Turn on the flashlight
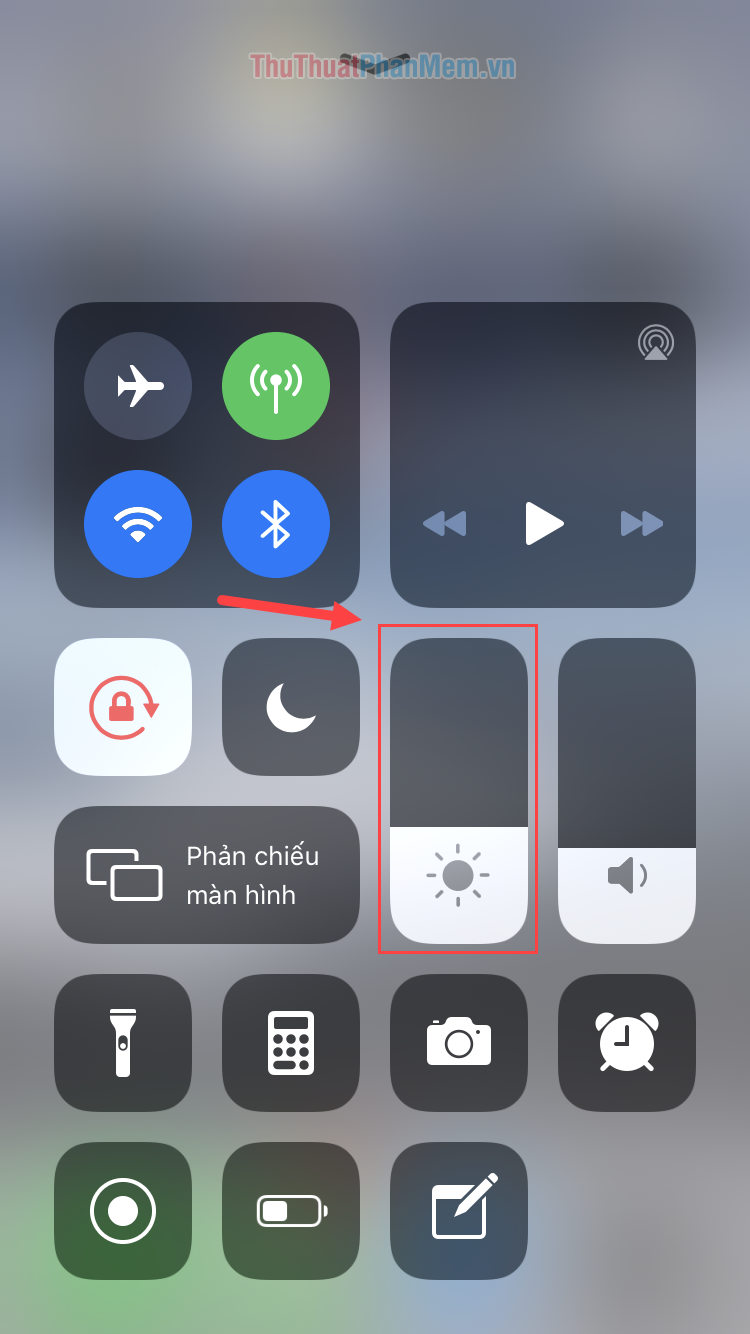This screenshot has width=750, height=1334. tap(122, 1043)
